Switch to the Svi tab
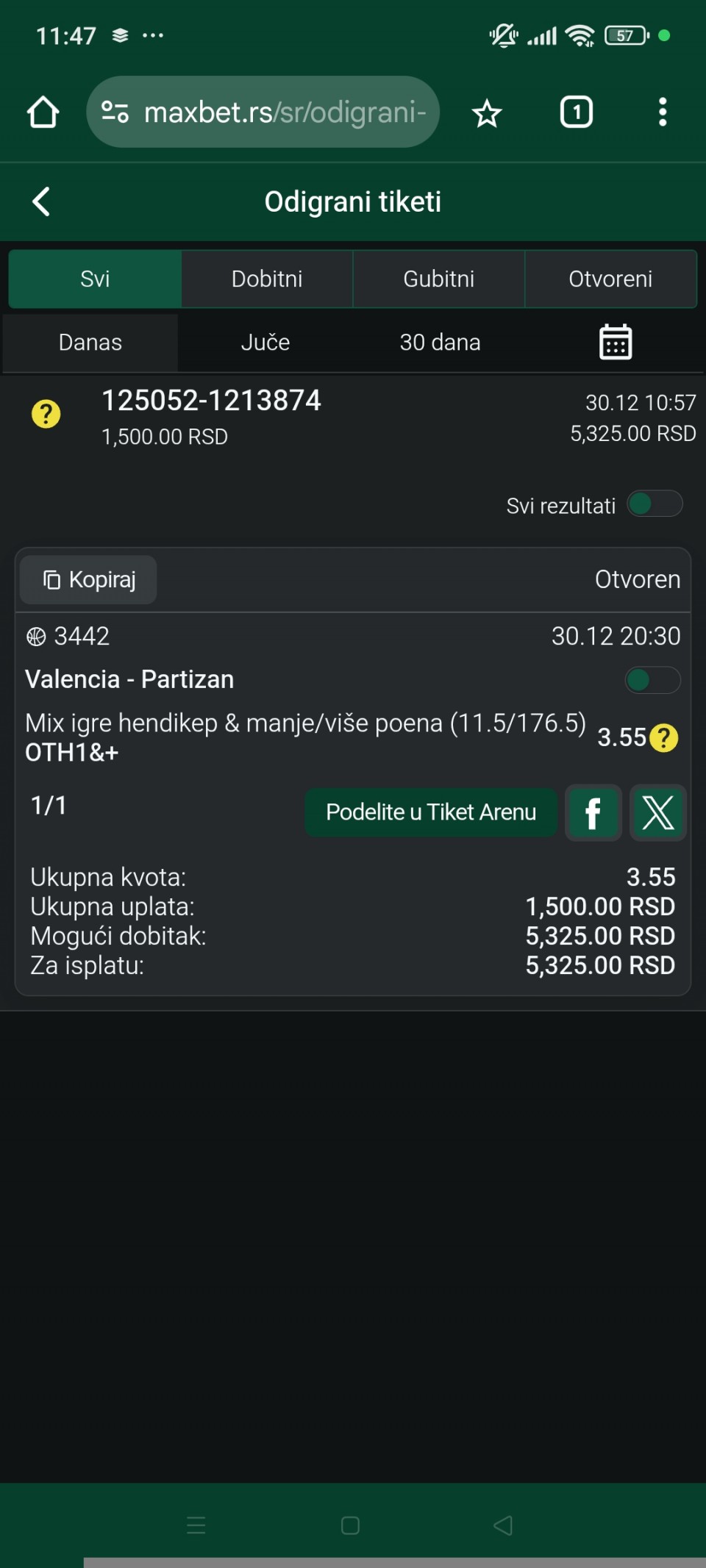 [95, 279]
